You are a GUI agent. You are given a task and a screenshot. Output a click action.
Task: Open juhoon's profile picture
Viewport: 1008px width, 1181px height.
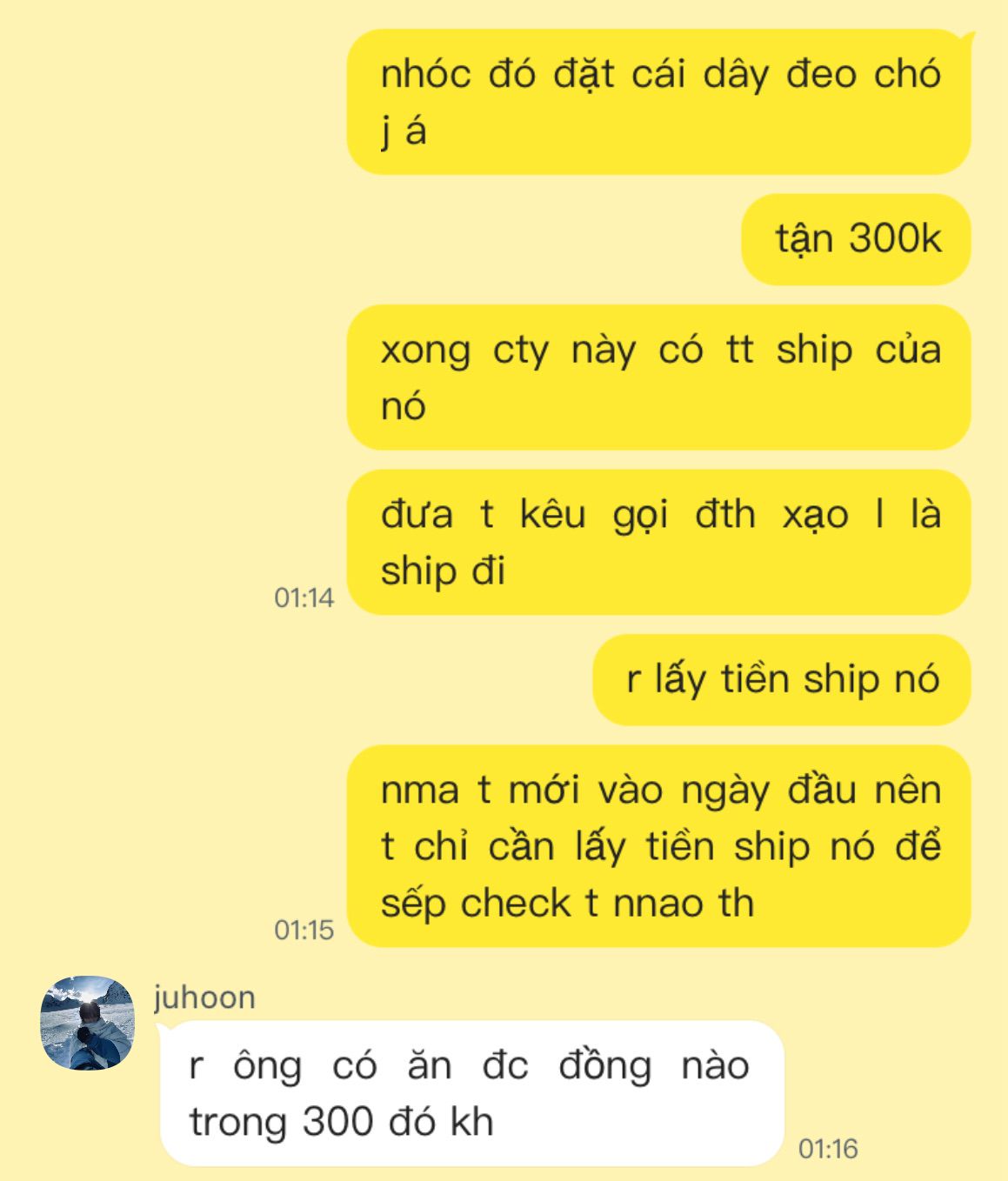88,1023
